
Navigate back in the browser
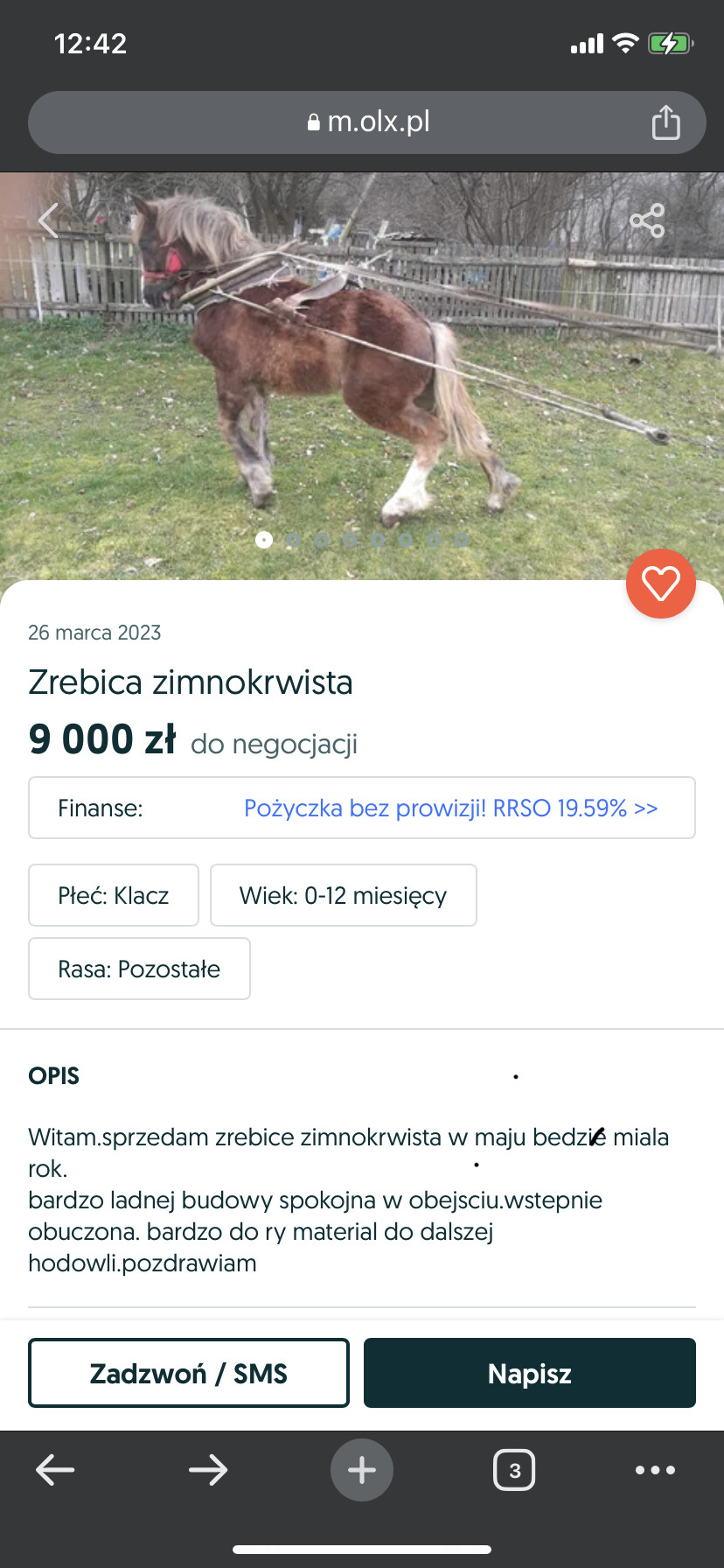(55, 1470)
